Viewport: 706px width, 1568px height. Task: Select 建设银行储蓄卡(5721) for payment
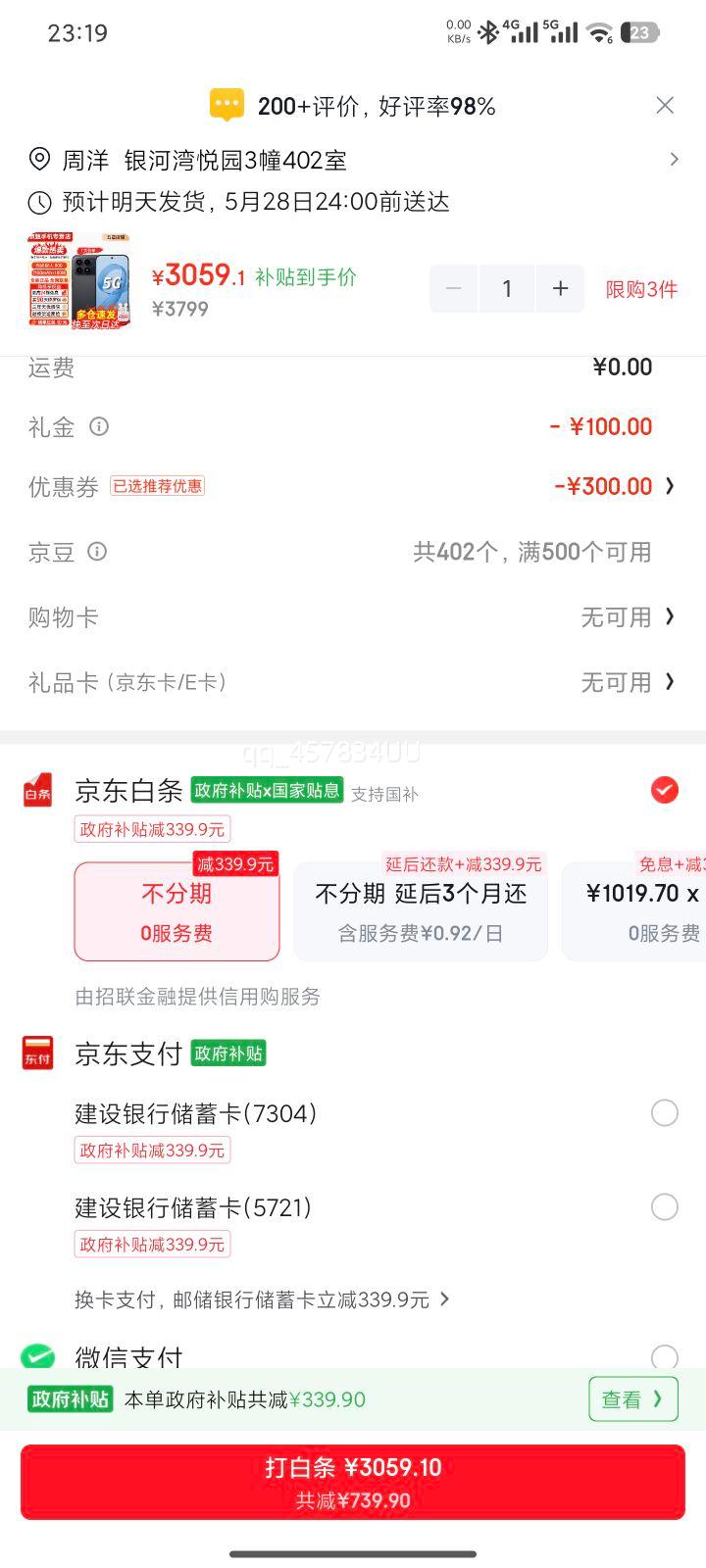[x=665, y=1206]
